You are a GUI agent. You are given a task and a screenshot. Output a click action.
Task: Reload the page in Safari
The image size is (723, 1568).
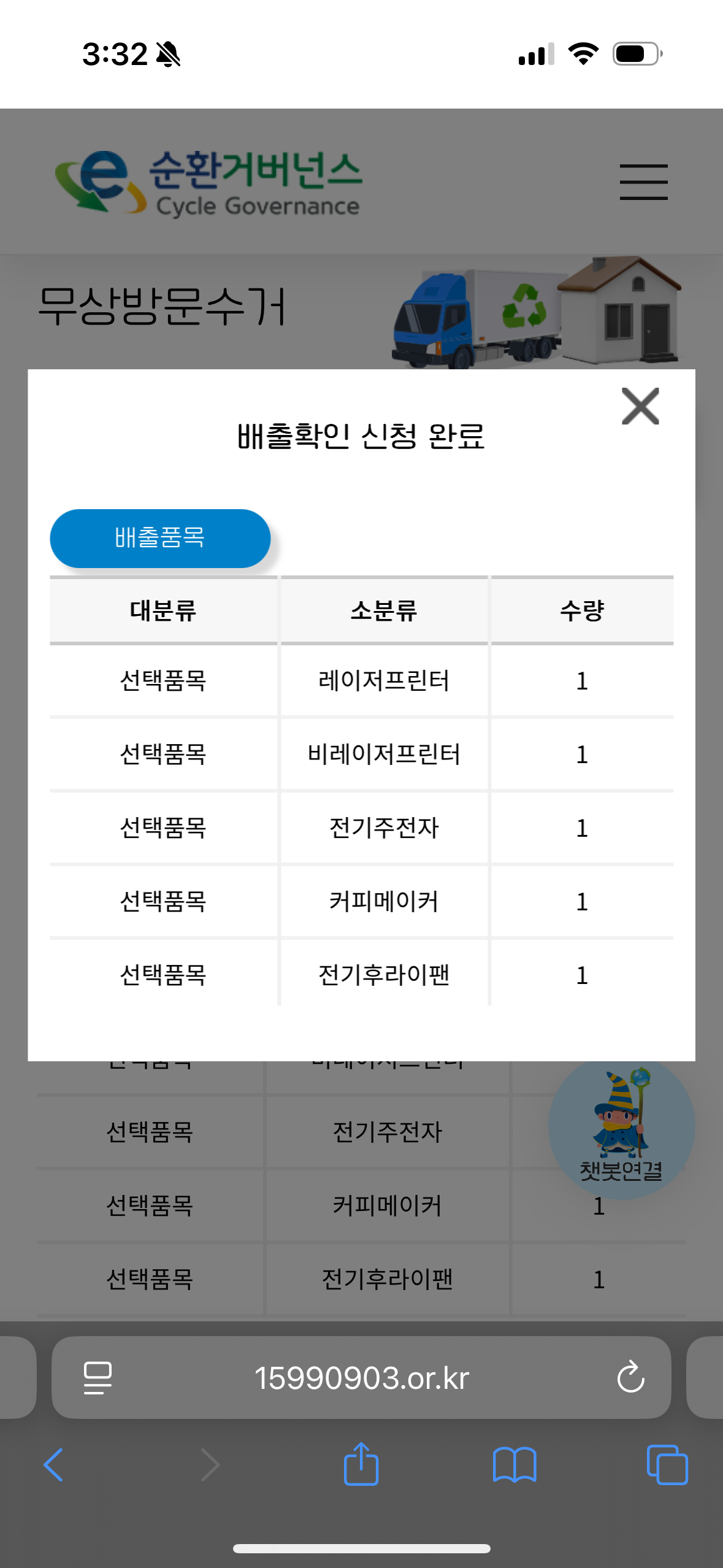point(630,1378)
